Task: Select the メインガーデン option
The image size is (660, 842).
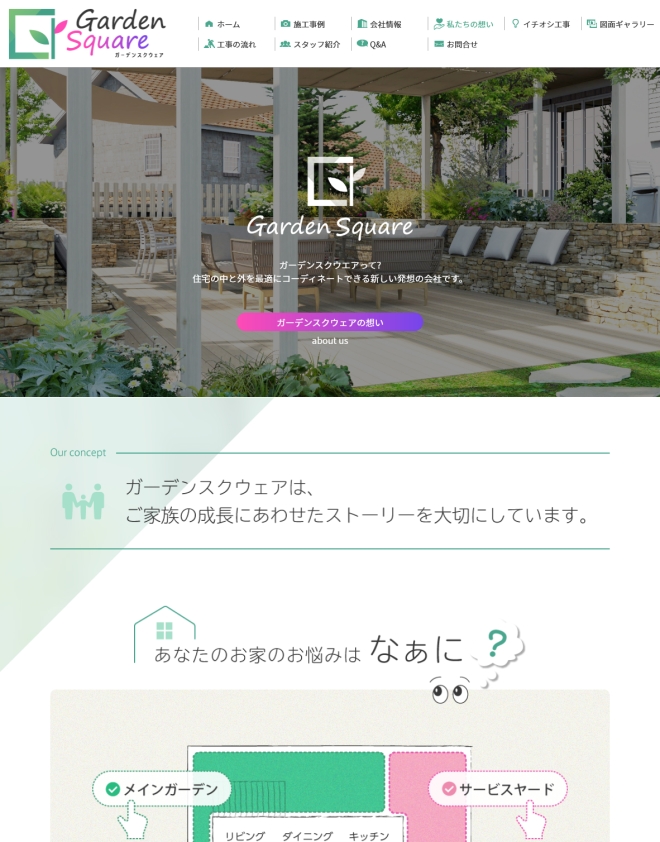Action: (161, 789)
